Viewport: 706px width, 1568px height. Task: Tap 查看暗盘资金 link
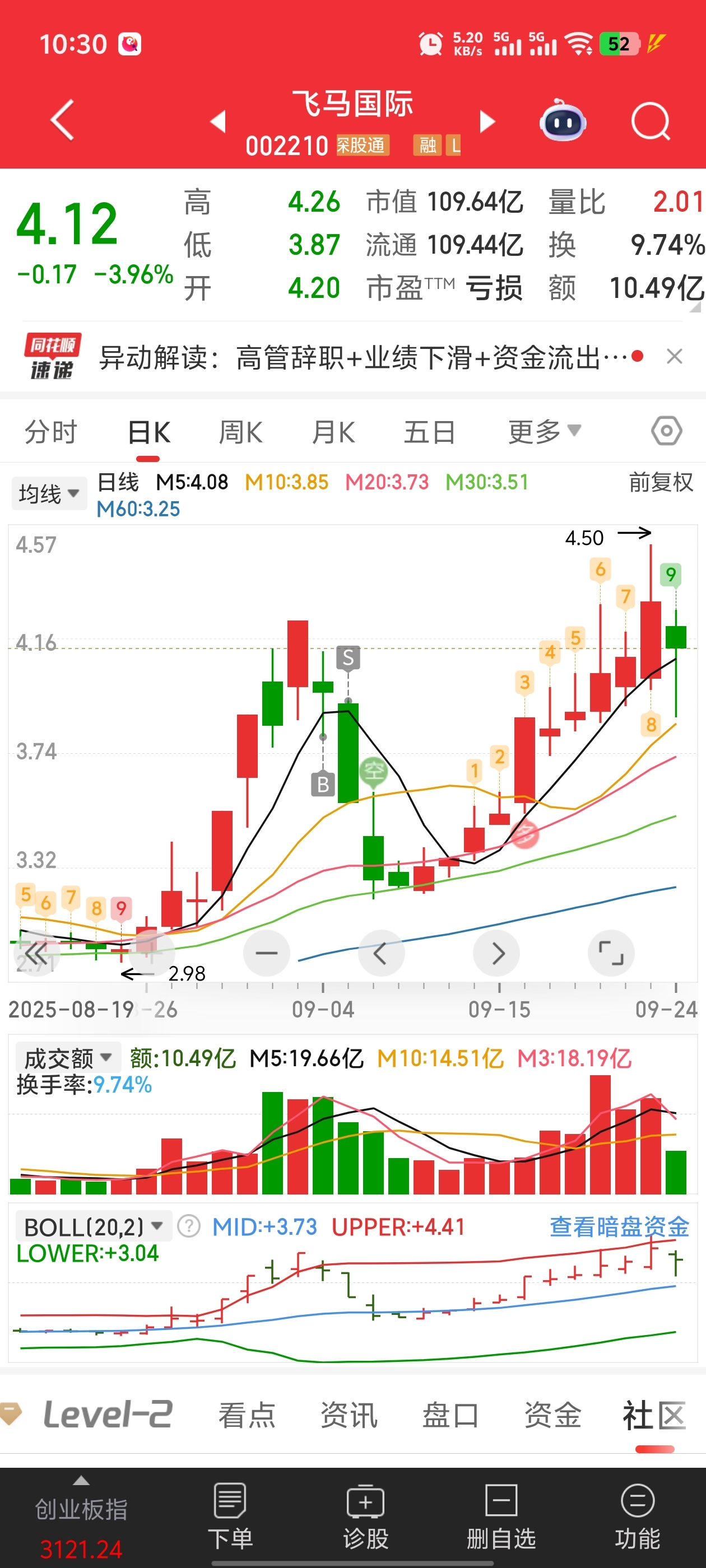pyautogui.click(x=619, y=1226)
